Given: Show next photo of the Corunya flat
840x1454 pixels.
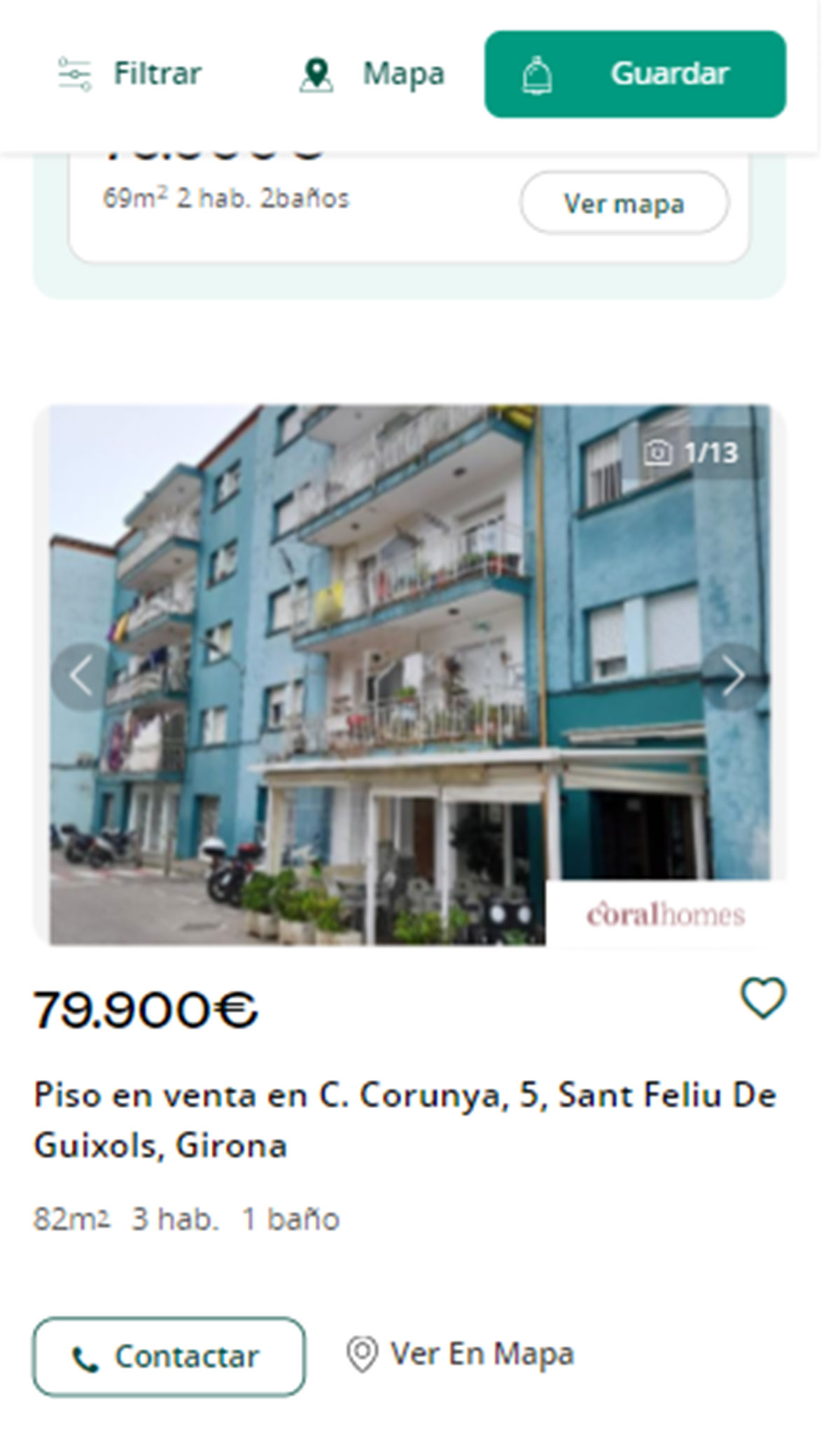Looking at the screenshot, I should pyautogui.click(x=733, y=677).
